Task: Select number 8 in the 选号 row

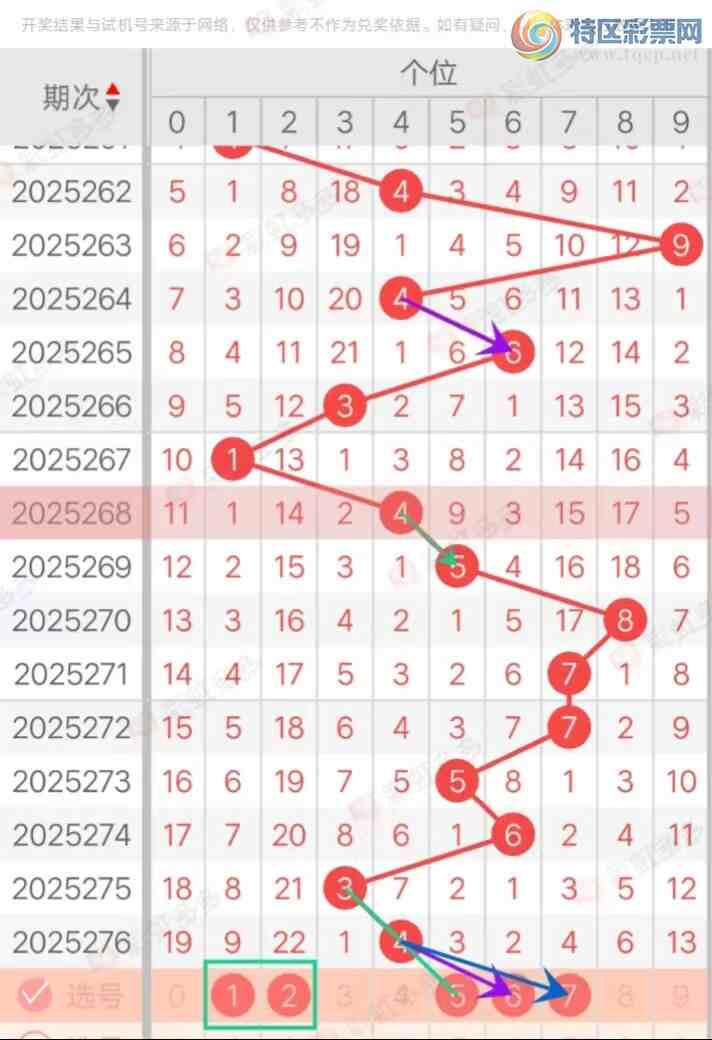Action: 625,996
